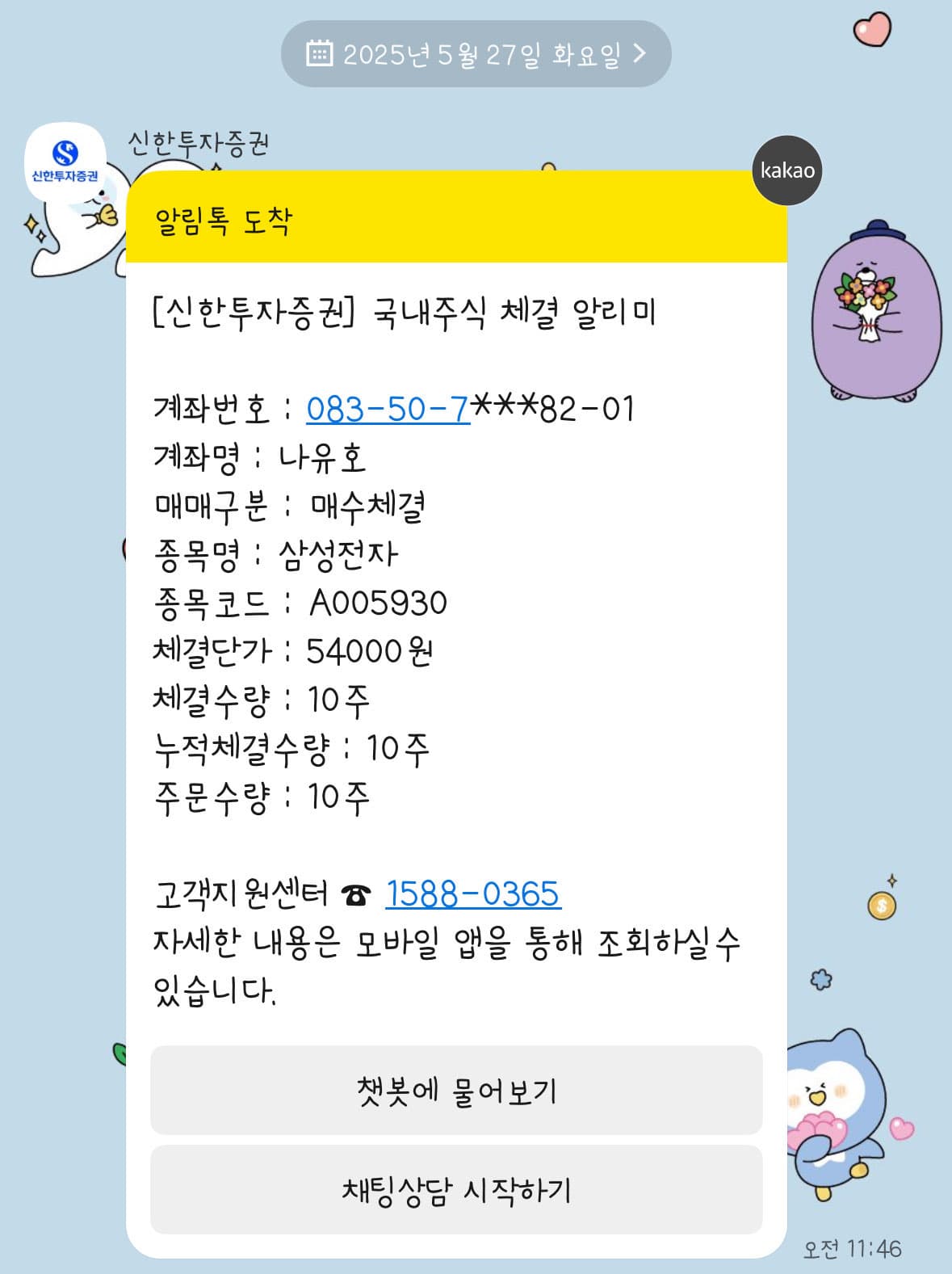Image resolution: width=952 pixels, height=1274 pixels.
Task: Start chat consultation via 채팅상담 시작하기
Action: click(456, 1189)
